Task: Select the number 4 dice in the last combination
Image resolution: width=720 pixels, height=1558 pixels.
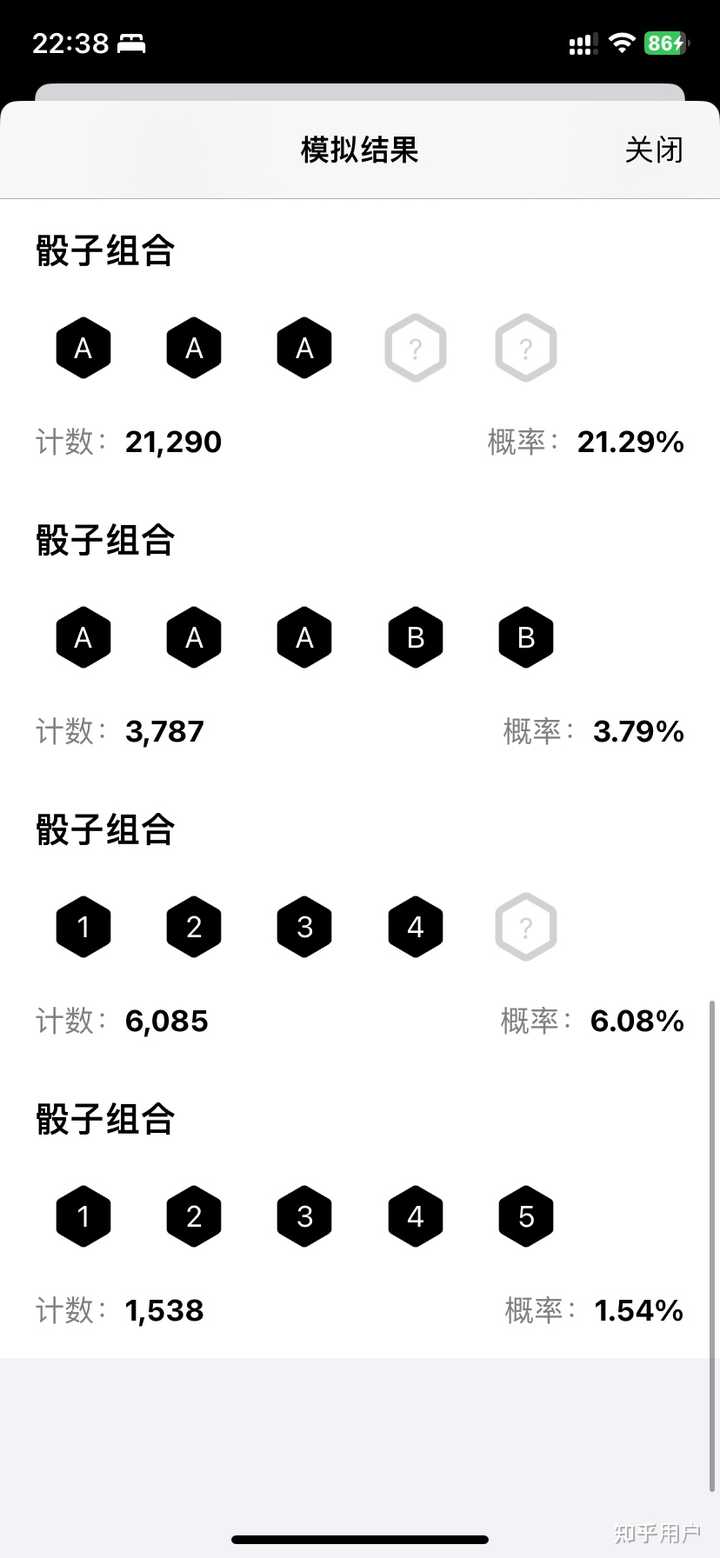Action: 415,1216
